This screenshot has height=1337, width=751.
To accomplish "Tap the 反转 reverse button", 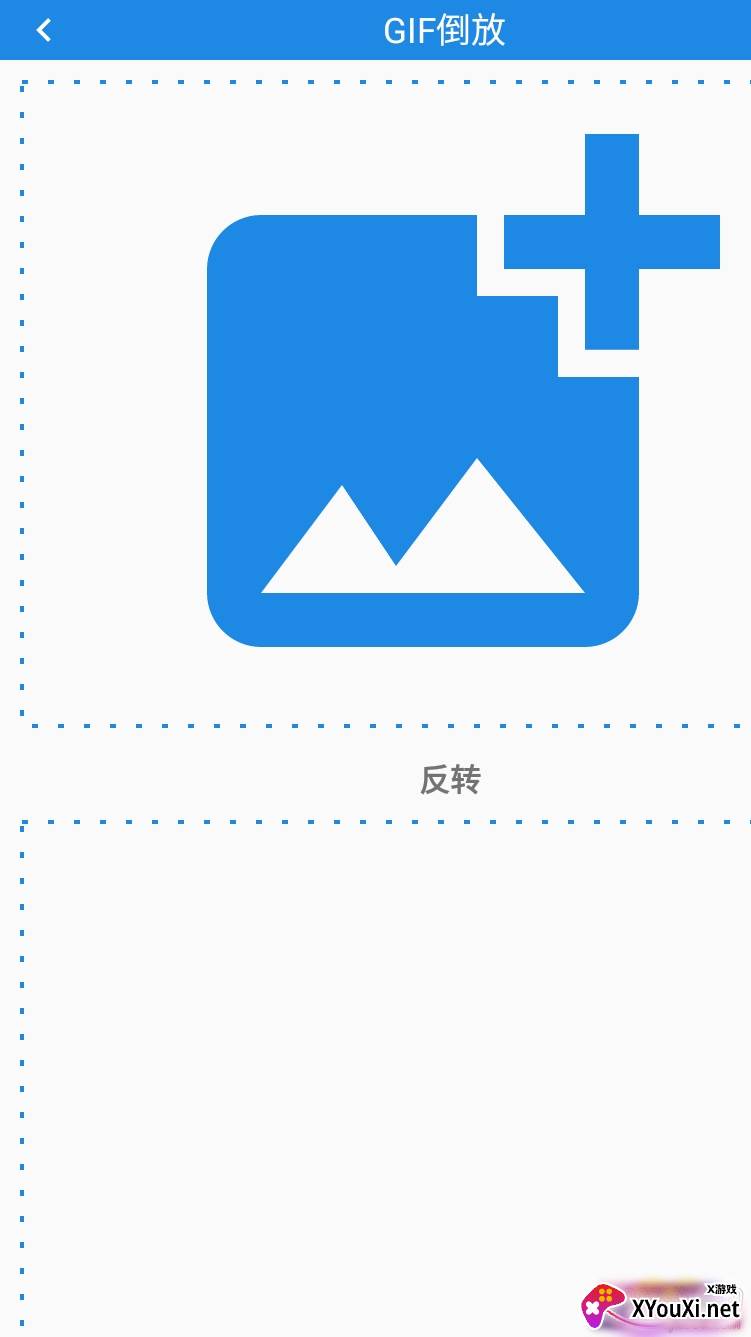I will pos(450,780).
